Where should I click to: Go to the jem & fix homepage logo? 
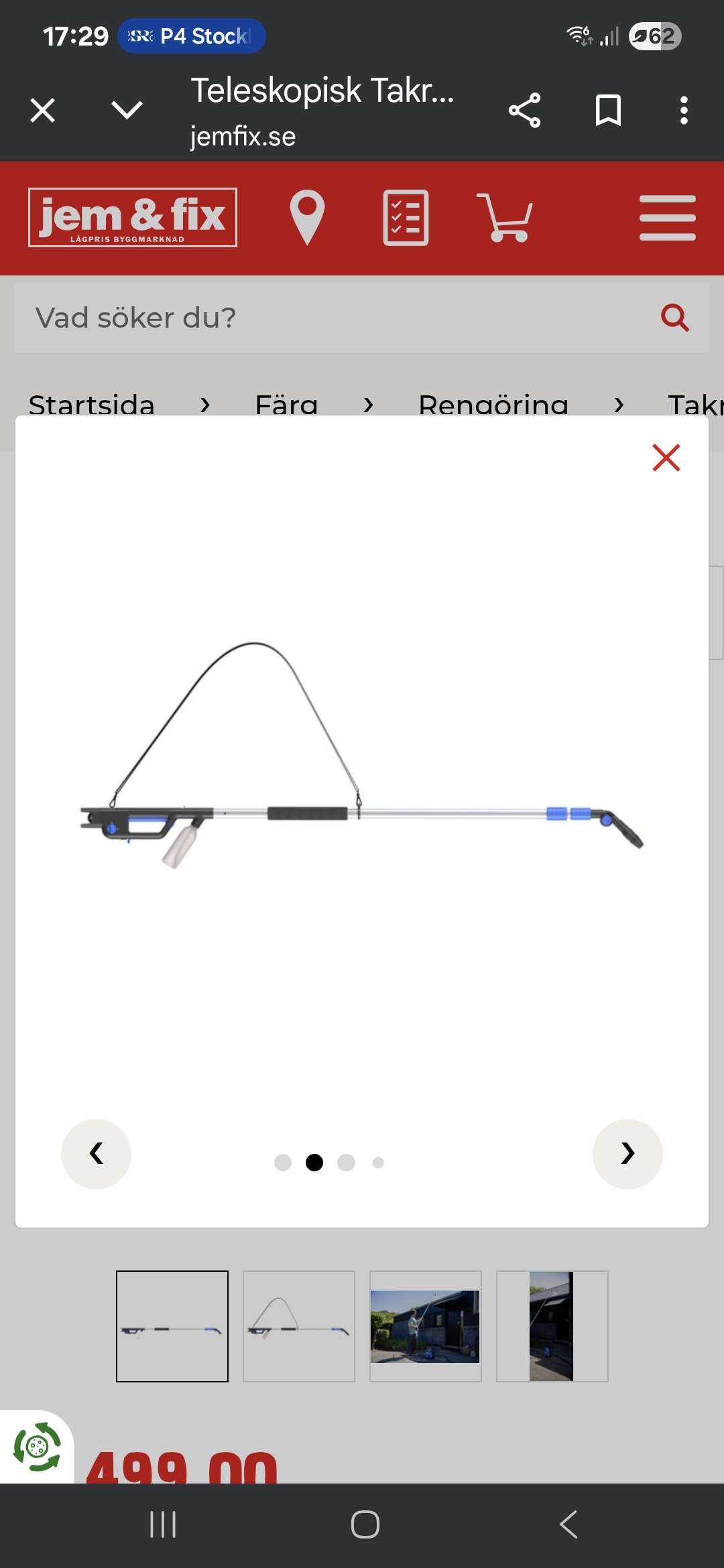pyautogui.click(x=133, y=218)
